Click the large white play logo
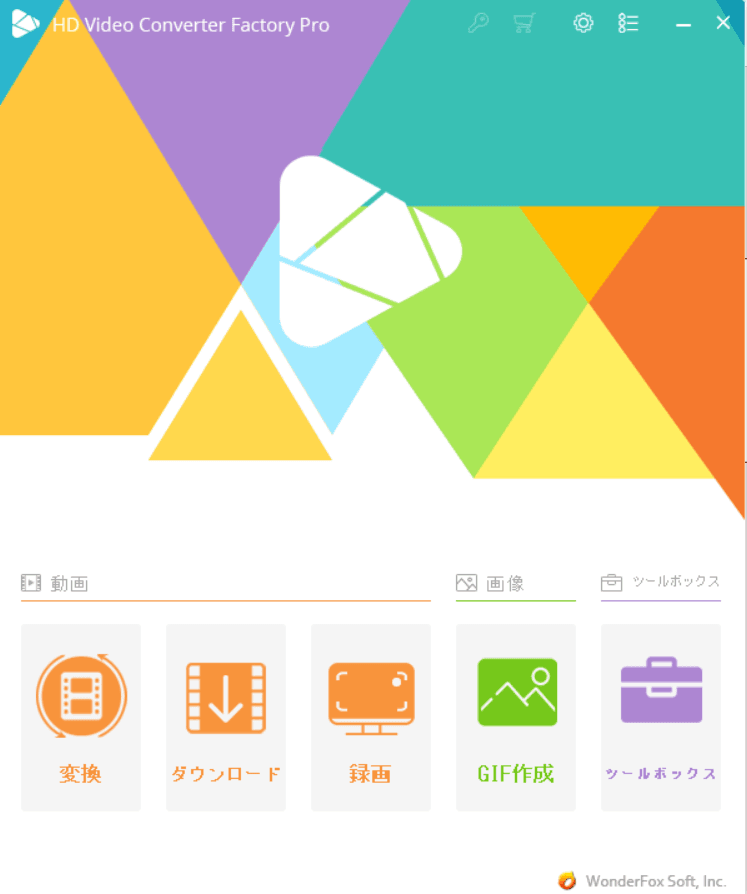 370,250
